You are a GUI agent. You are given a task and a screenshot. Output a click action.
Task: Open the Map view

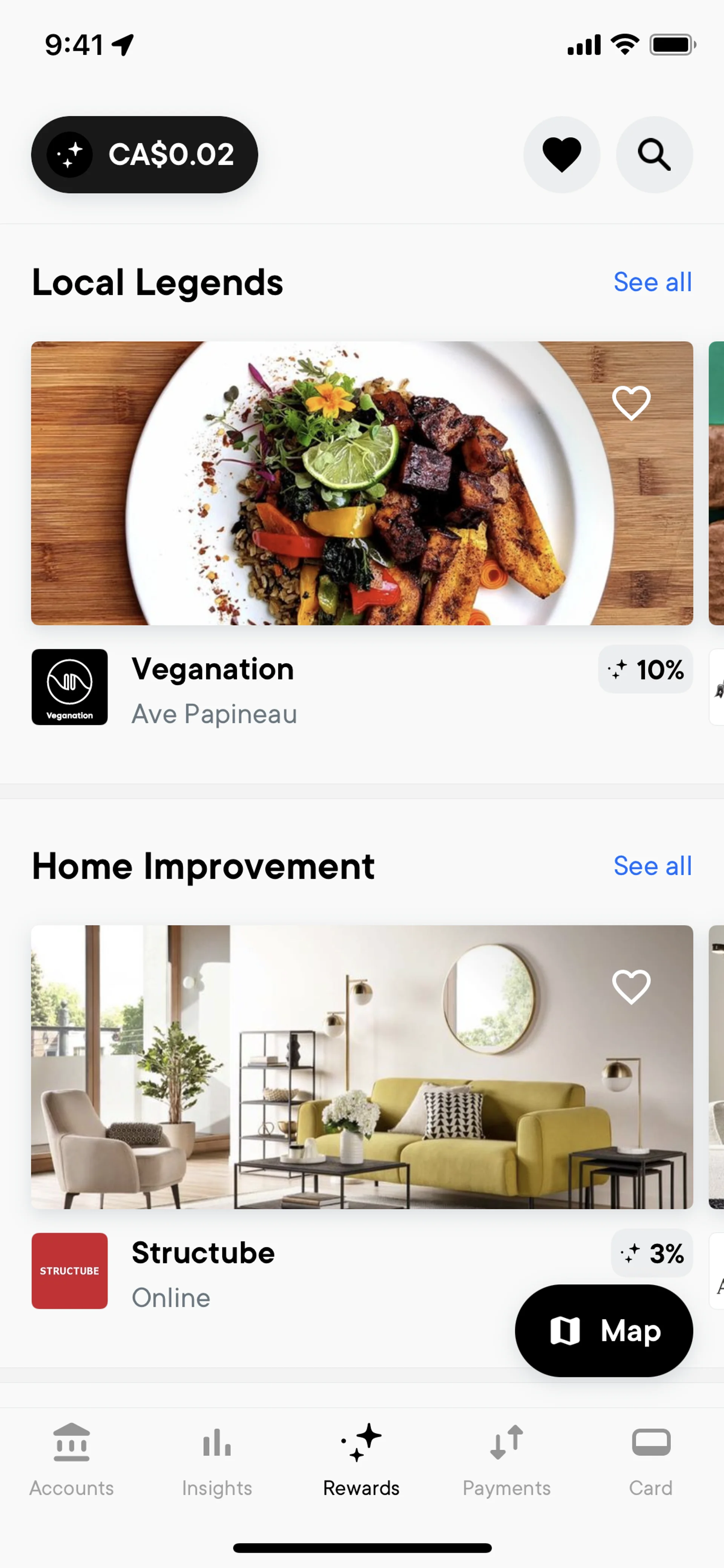[x=604, y=1330]
